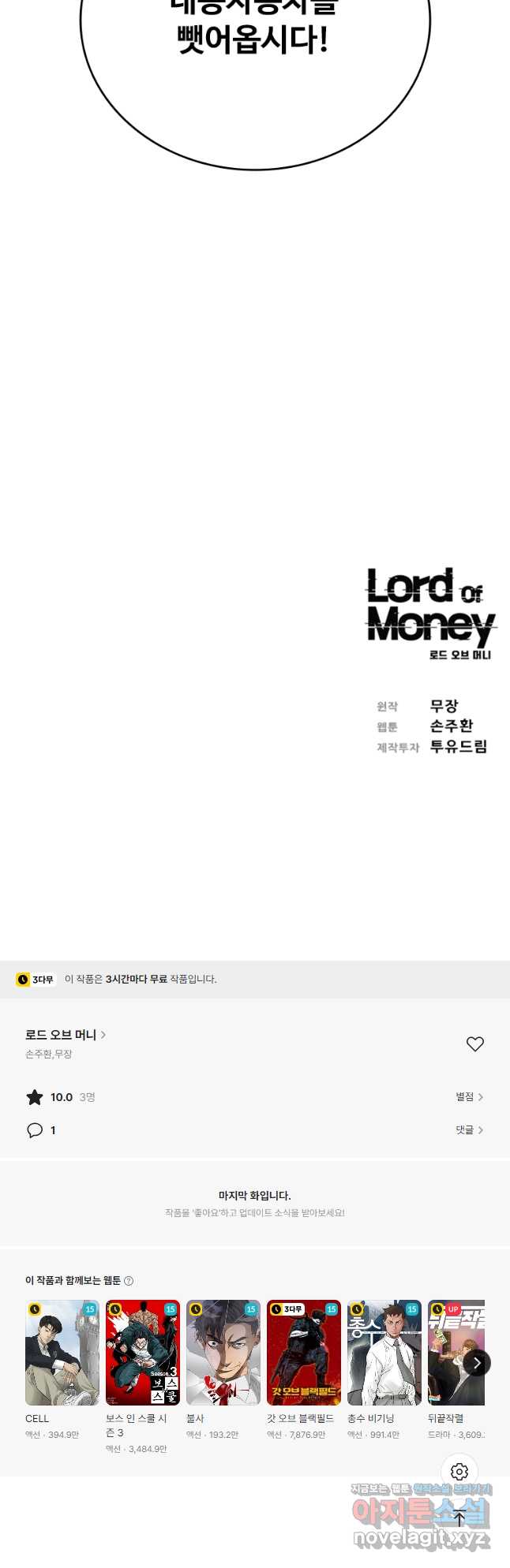Image resolution: width=510 pixels, height=1568 pixels.
Task: Open the viewer settings gear
Action: (459, 1471)
